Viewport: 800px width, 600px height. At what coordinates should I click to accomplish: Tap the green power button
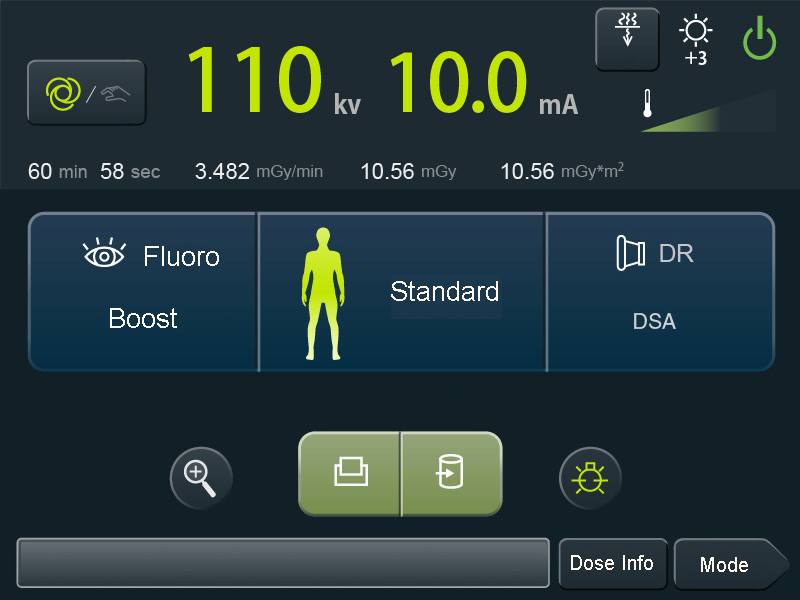tap(760, 40)
